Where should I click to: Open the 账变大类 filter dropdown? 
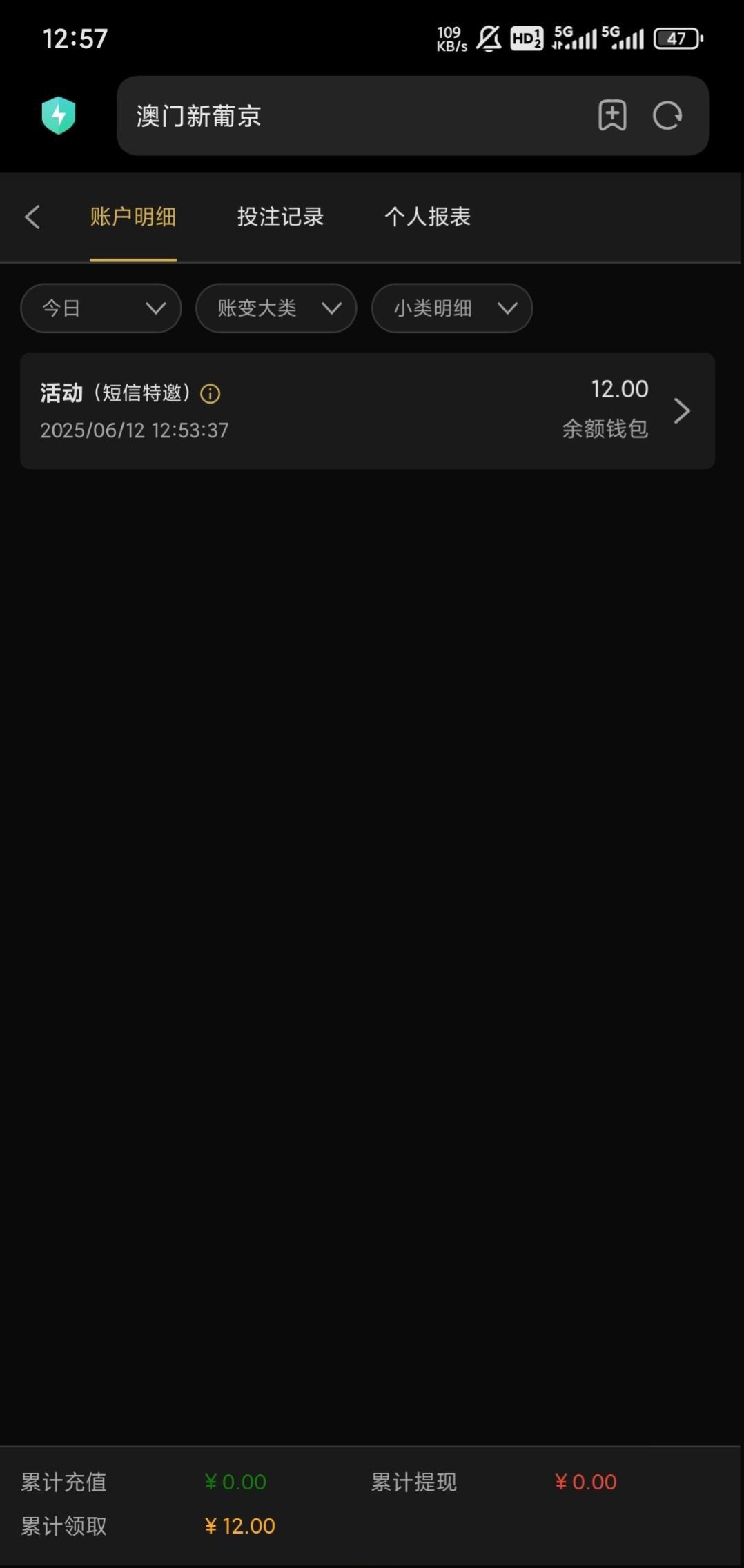click(276, 308)
